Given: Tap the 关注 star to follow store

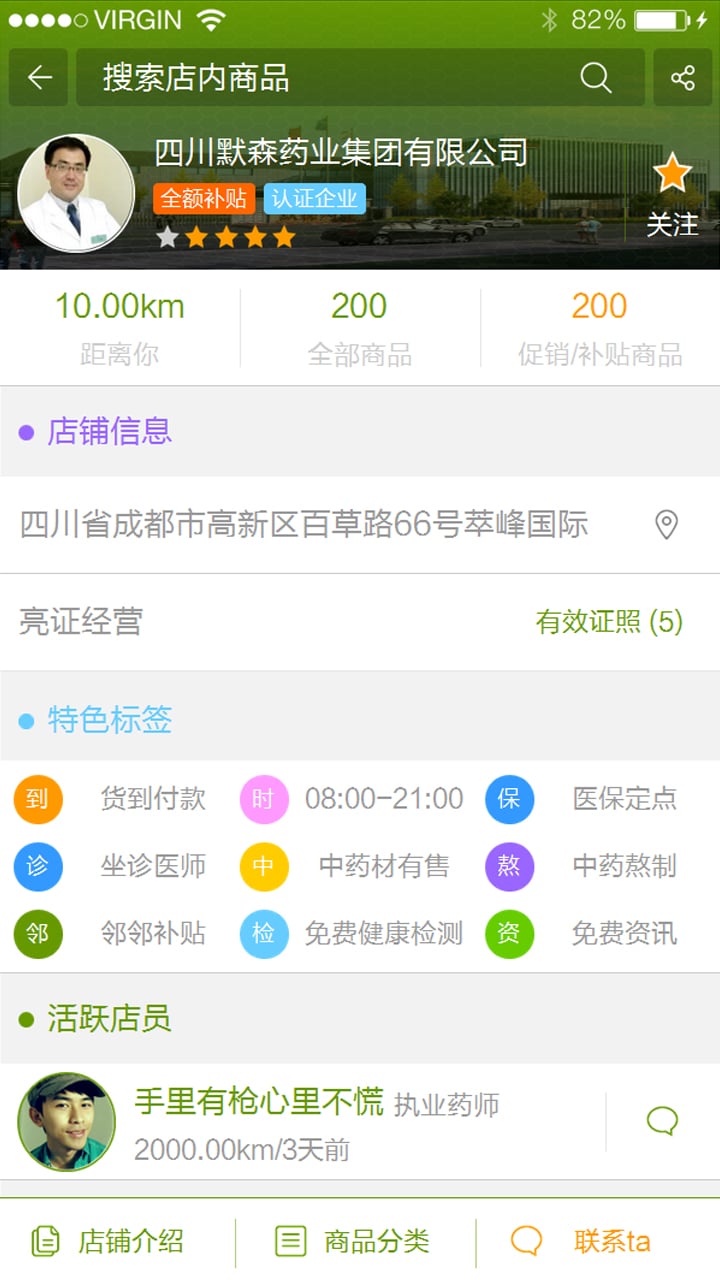Looking at the screenshot, I should (x=672, y=197).
